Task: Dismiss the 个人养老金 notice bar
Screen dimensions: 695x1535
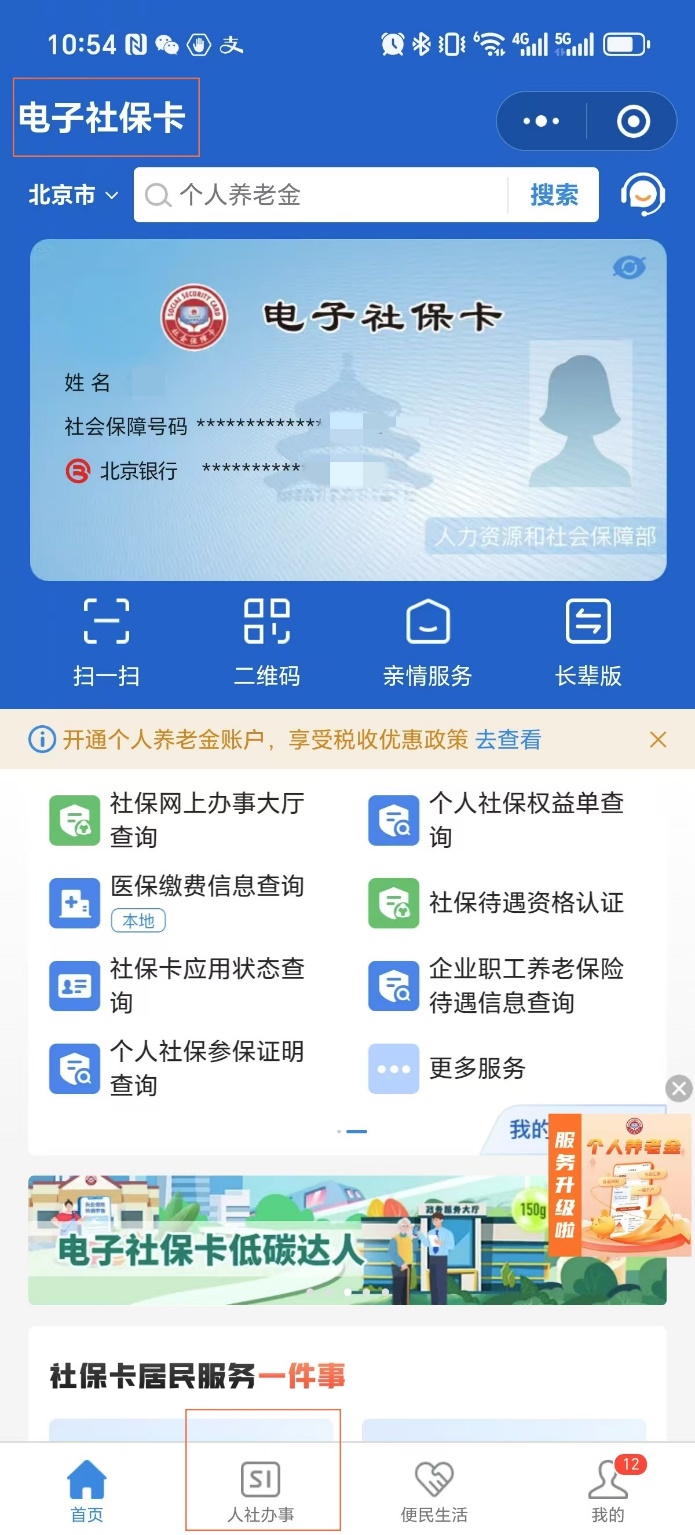Action: 658,740
